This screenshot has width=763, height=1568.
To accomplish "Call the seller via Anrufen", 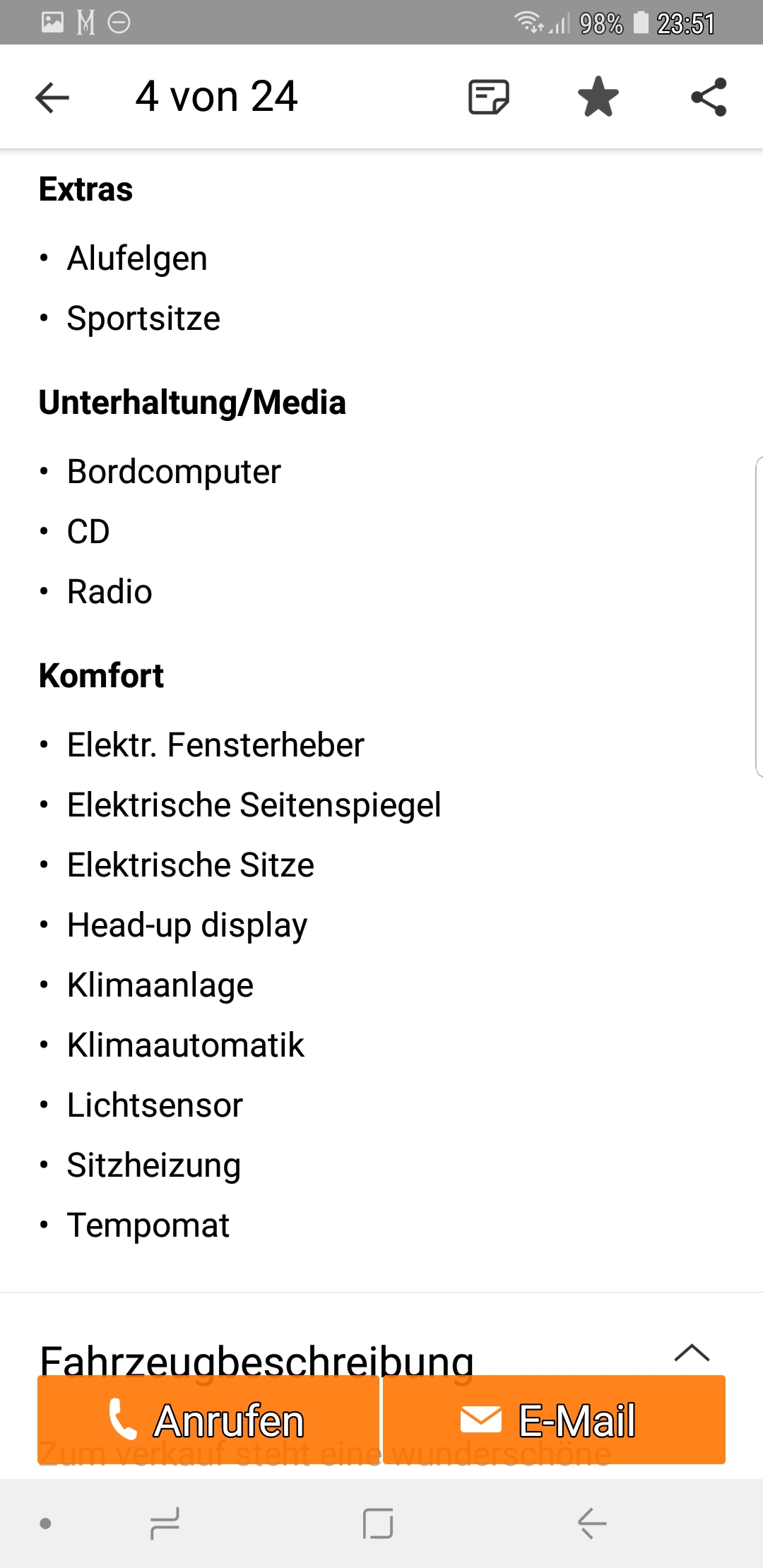I will click(x=208, y=1420).
